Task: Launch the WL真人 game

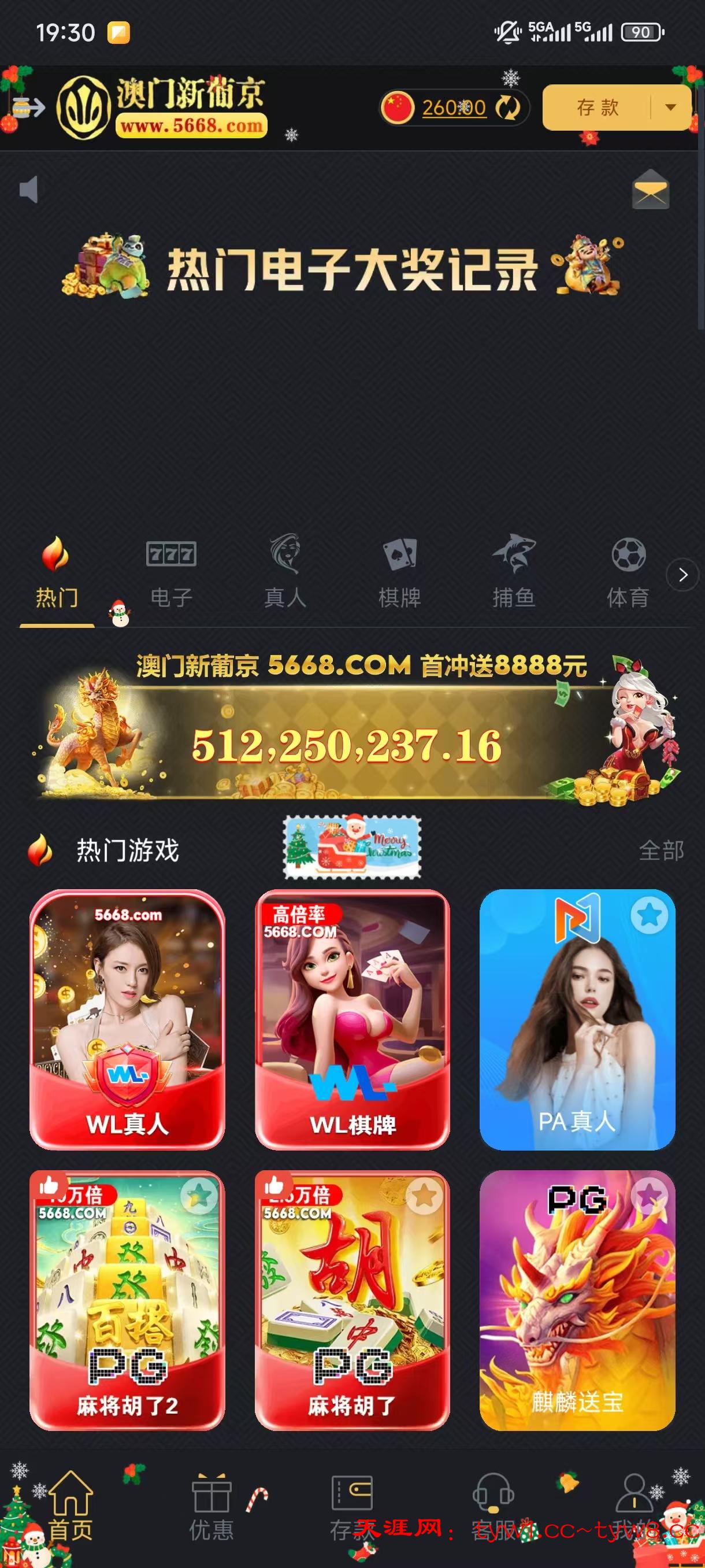Action: click(x=127, y=1019)
